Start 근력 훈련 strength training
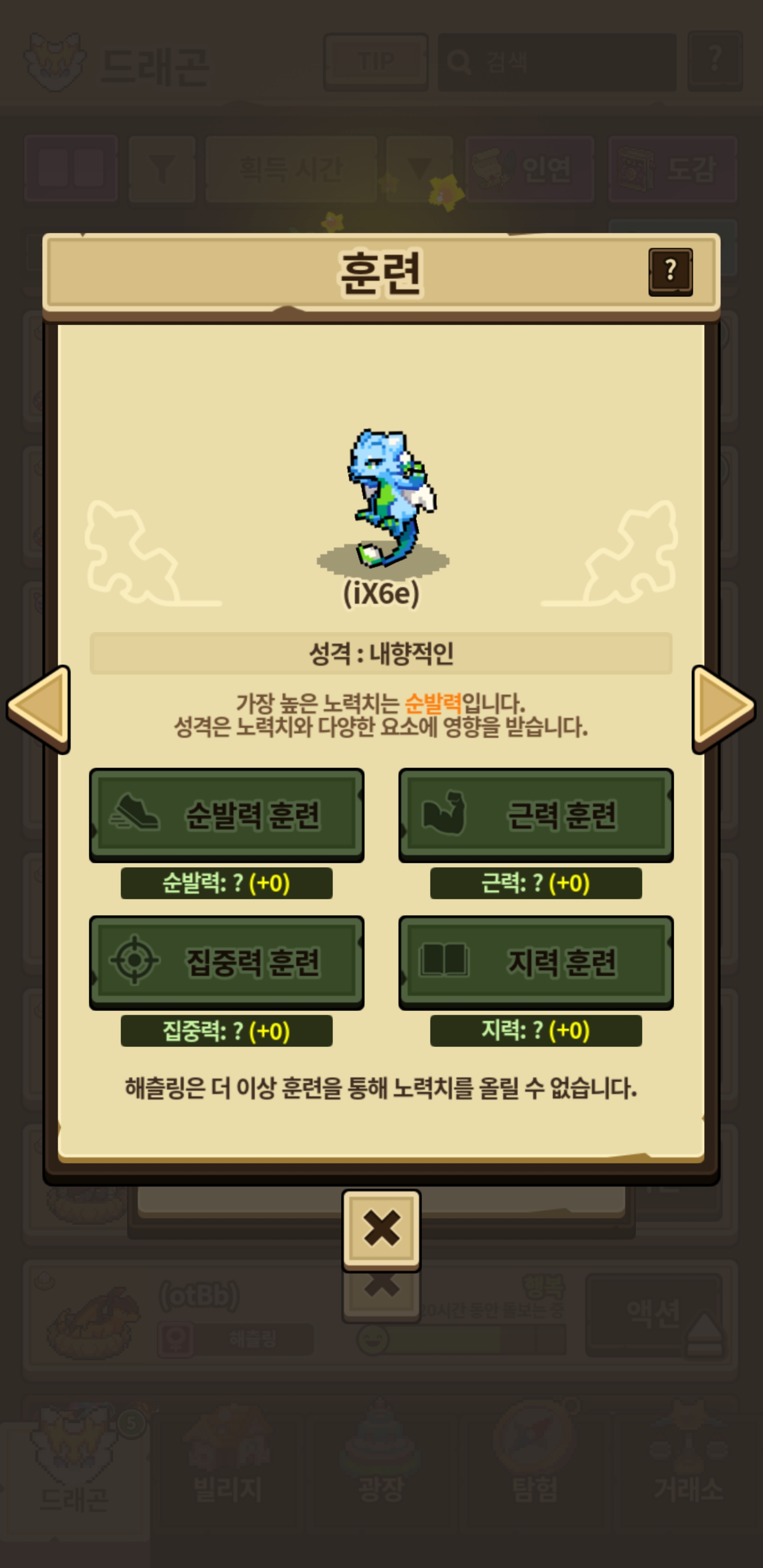 point(536,815)
